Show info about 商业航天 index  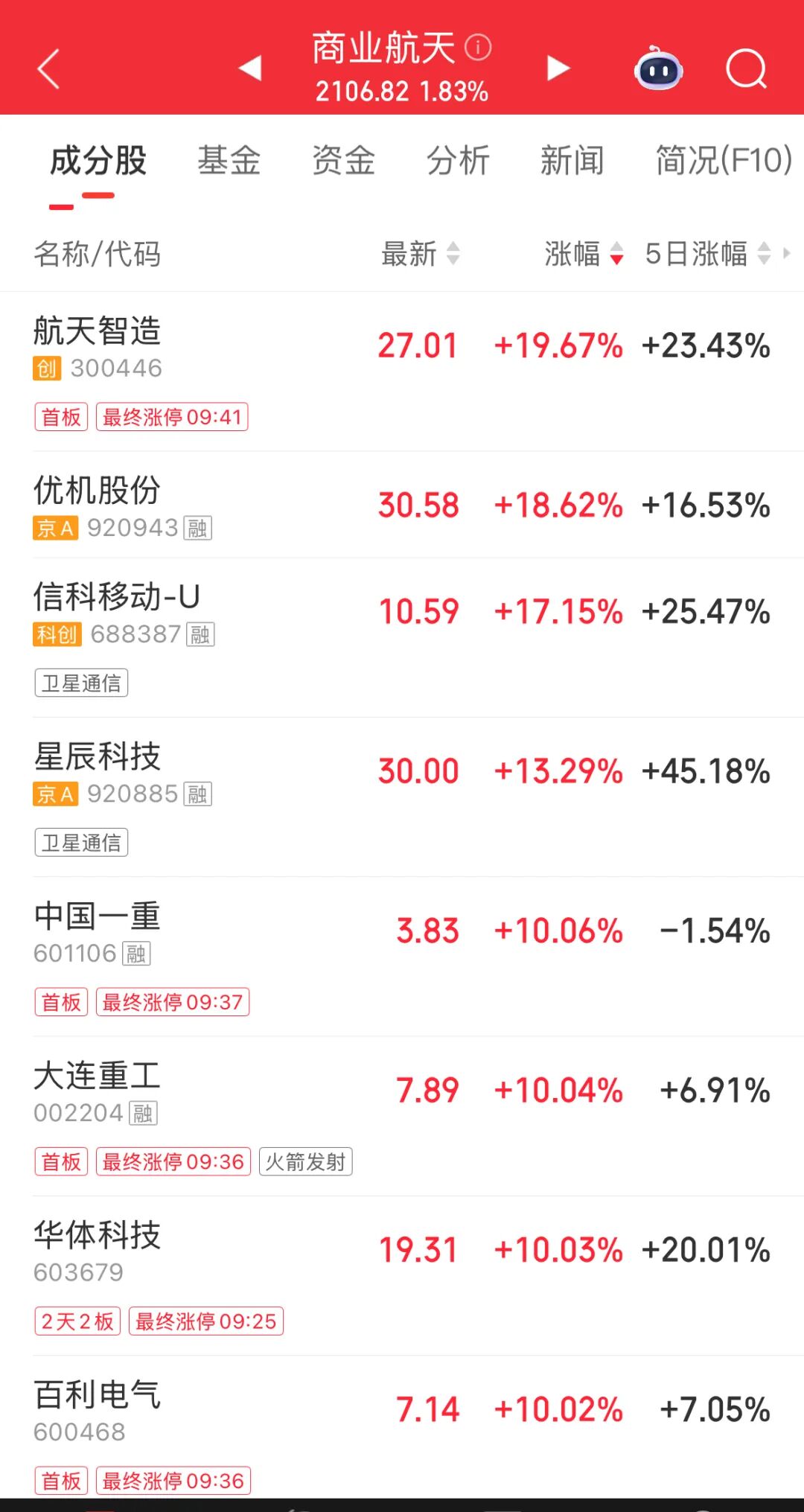click(478, 48)
